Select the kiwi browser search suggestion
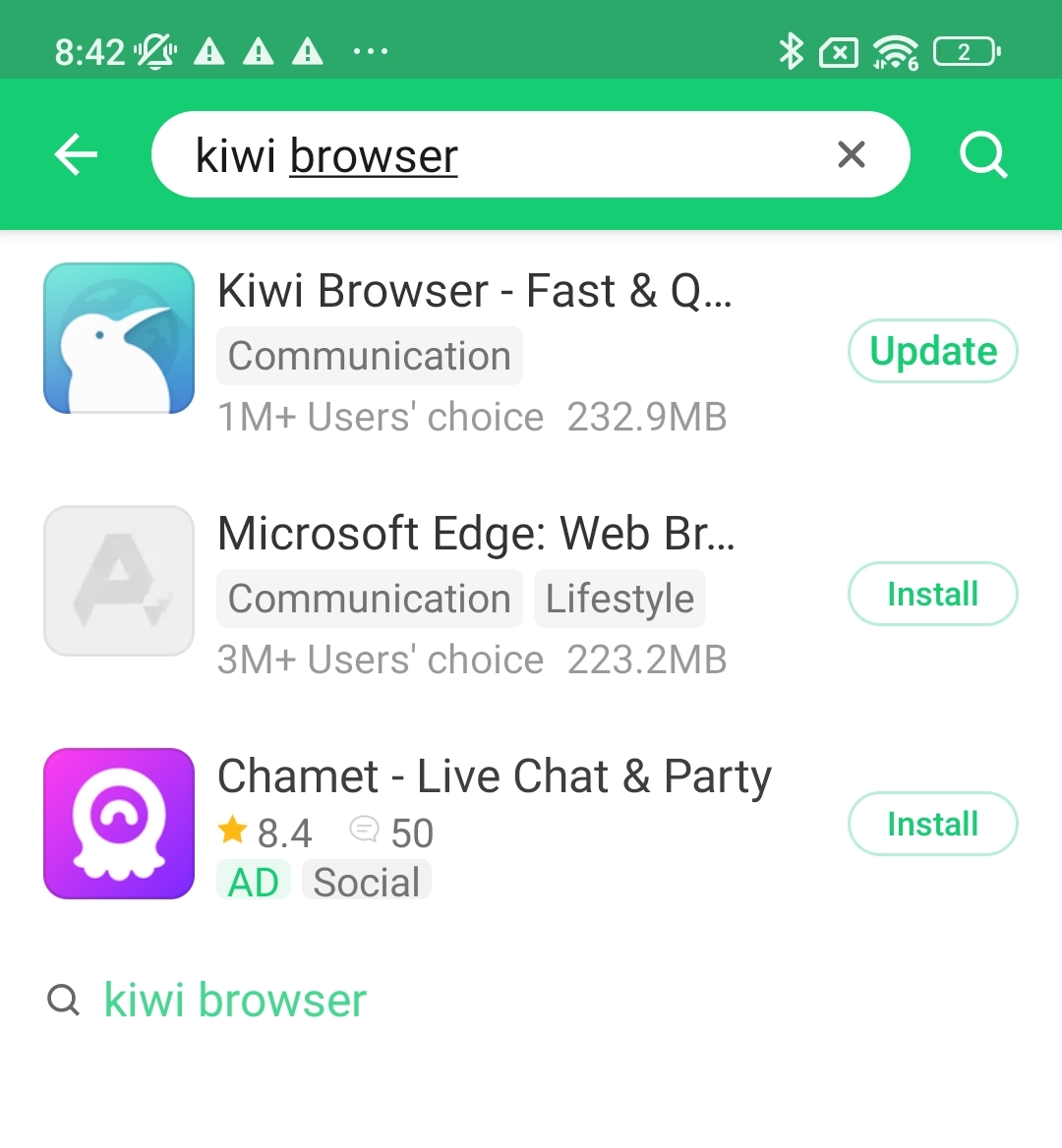 tap(235, 1001)
